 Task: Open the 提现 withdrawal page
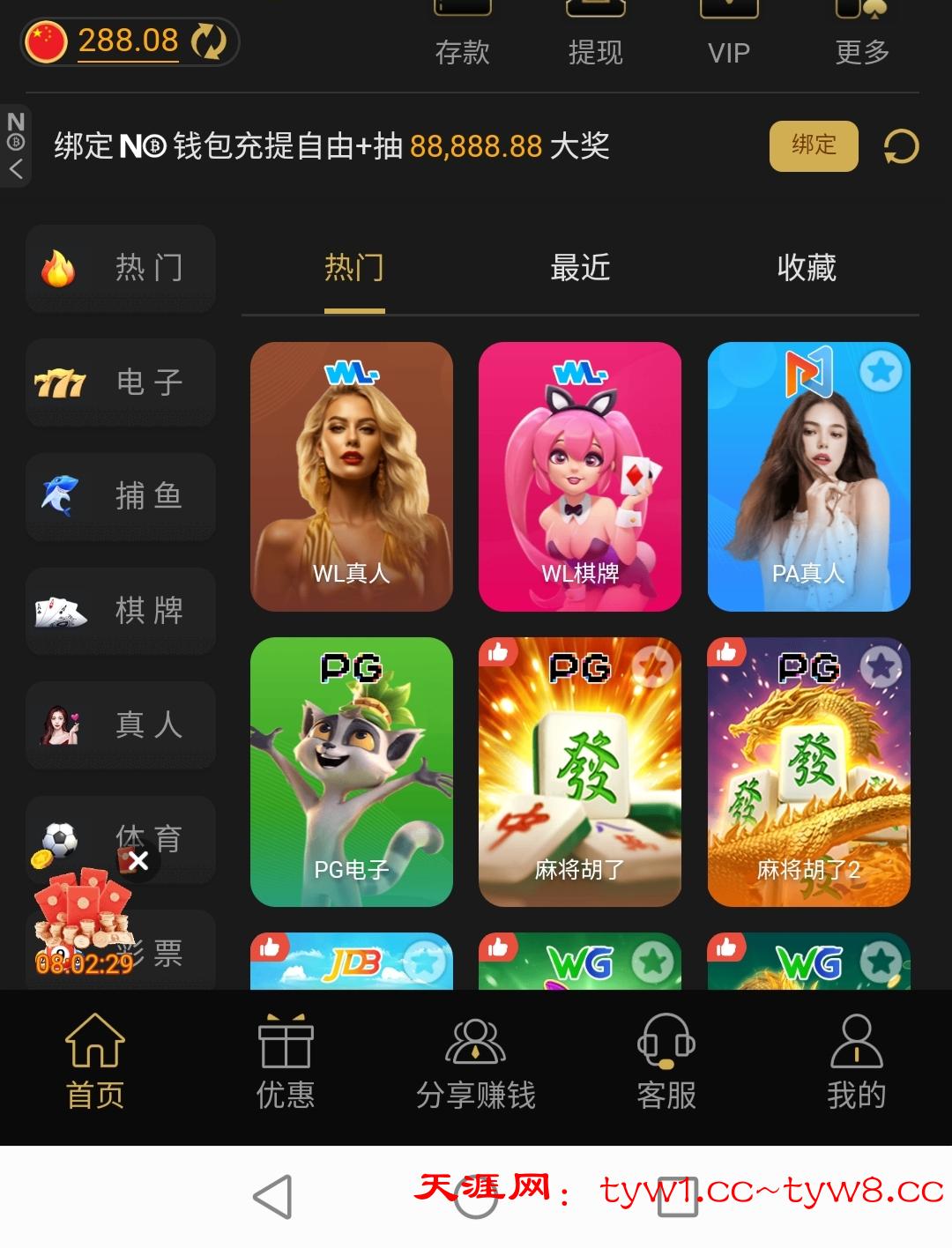click(x=595, y=35)
